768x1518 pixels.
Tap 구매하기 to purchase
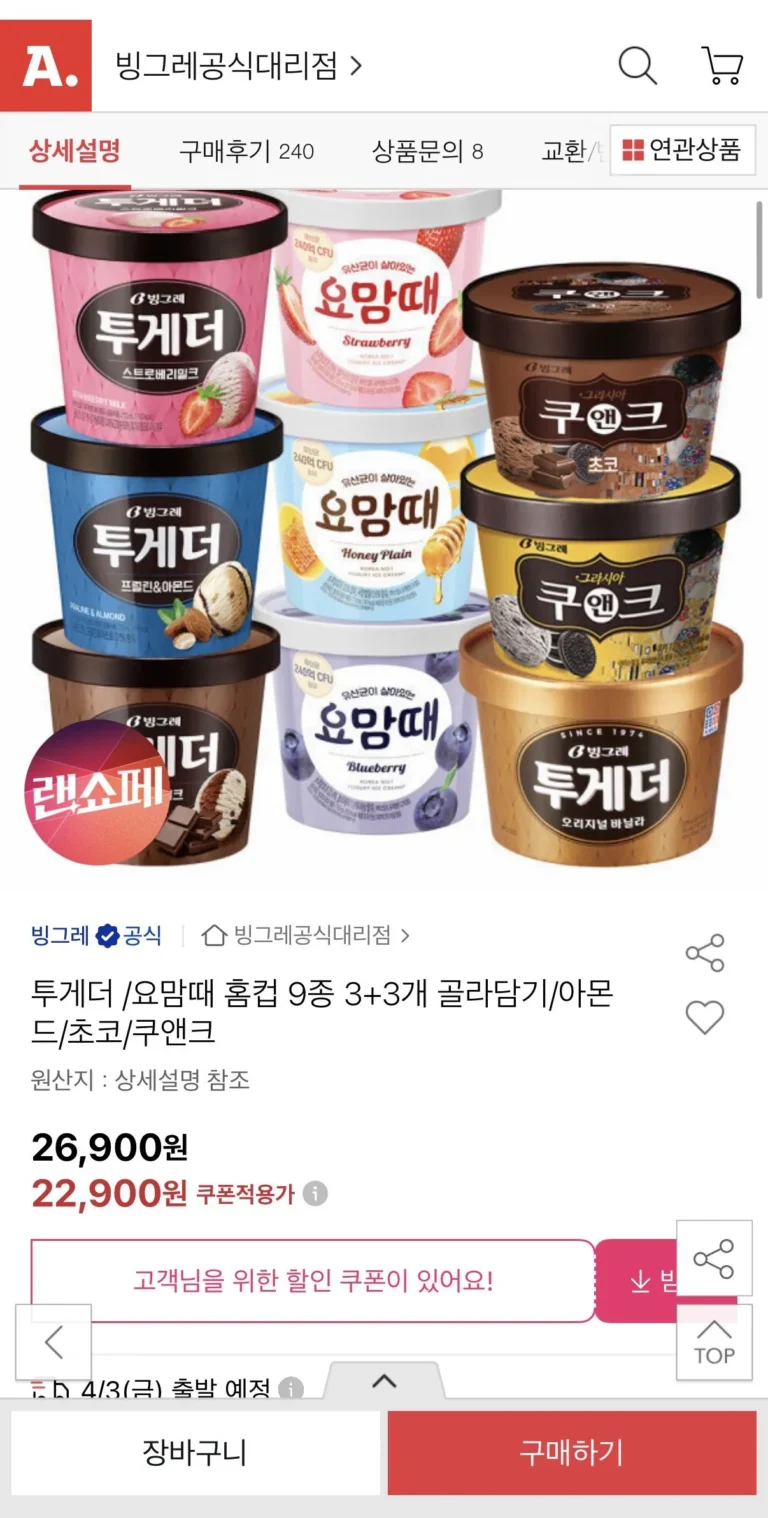[571, 1453]
